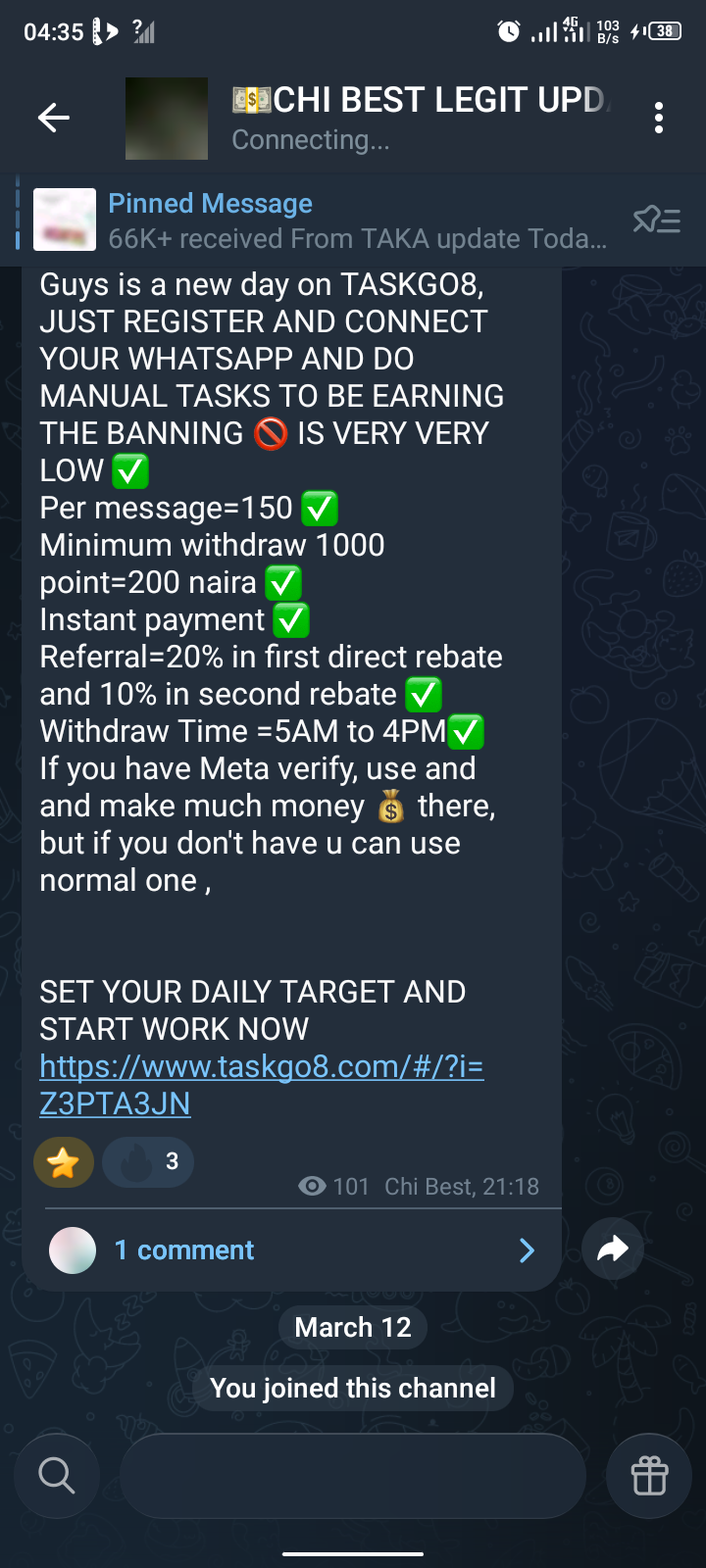Add a star reaction to the post

[64, 1162]
